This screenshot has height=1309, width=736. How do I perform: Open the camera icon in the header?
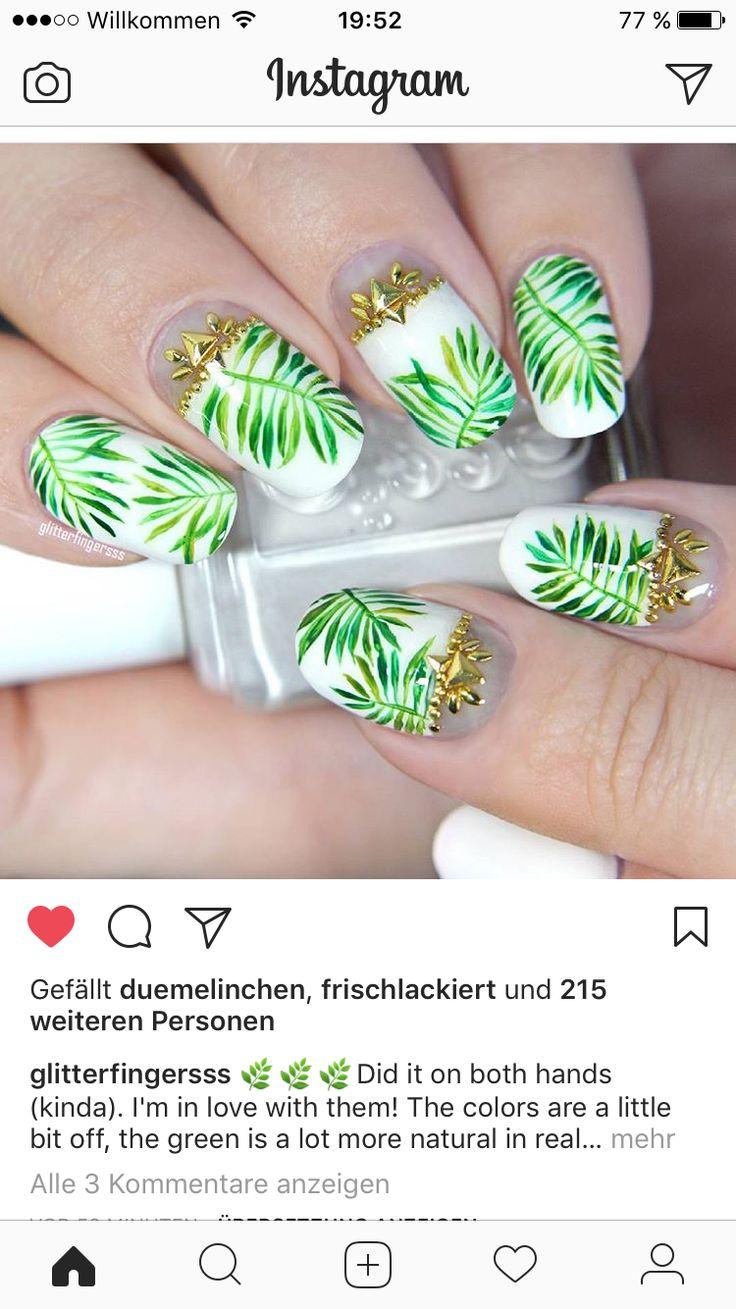(x=47, y=83)
